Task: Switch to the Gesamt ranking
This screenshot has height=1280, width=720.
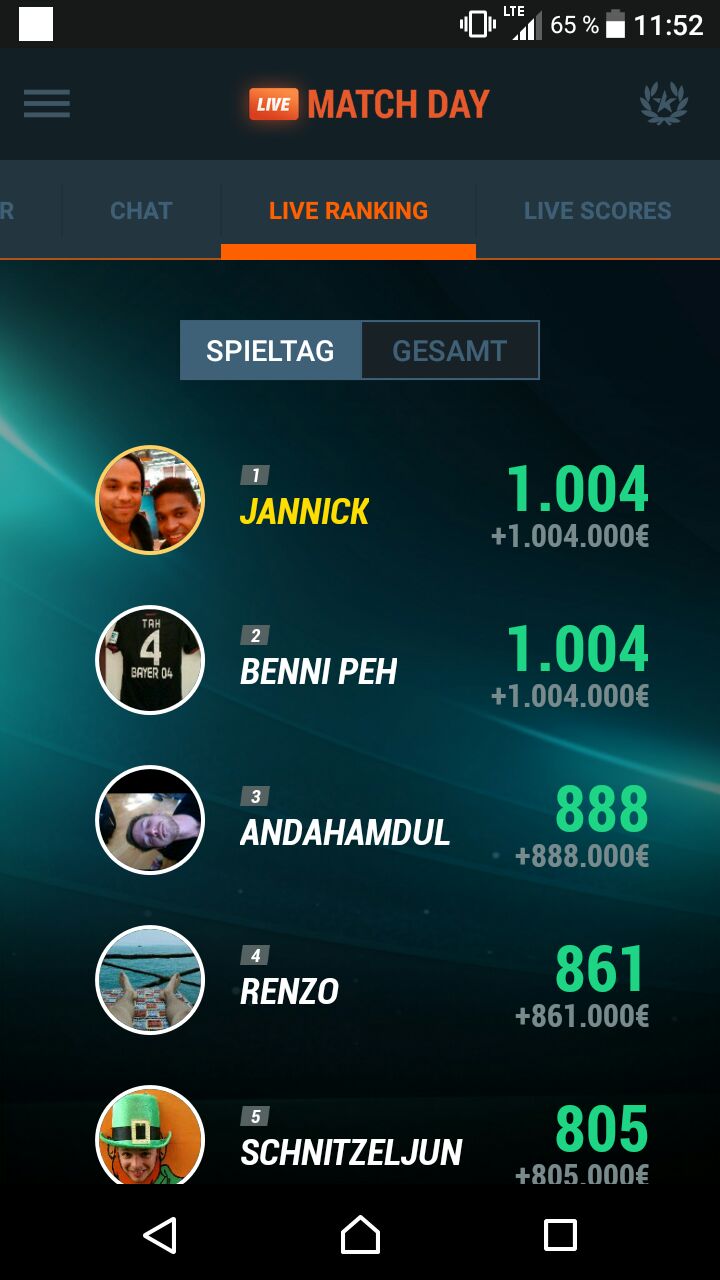Action: [x=449, y=351]
